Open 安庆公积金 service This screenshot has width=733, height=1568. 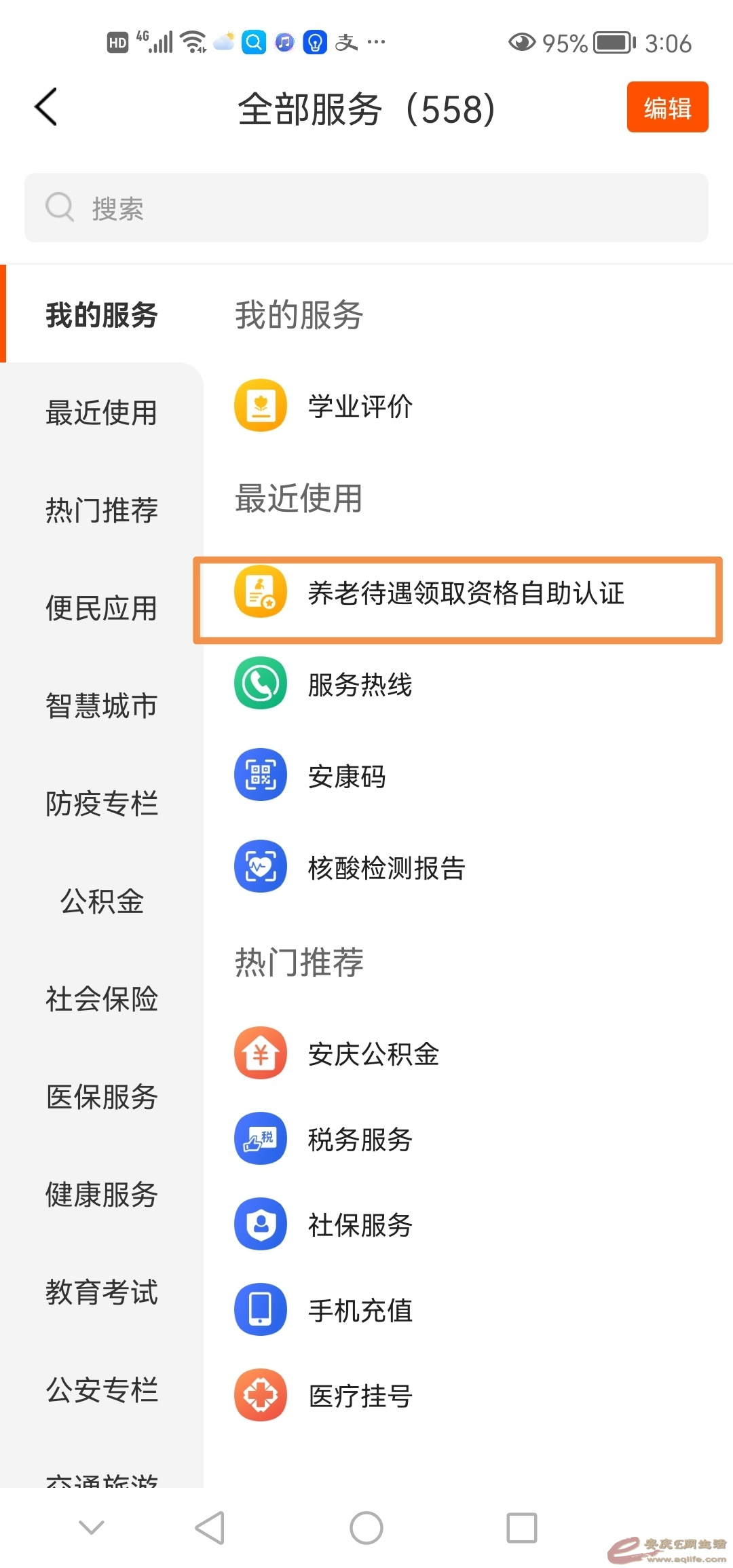[373, 1053]
